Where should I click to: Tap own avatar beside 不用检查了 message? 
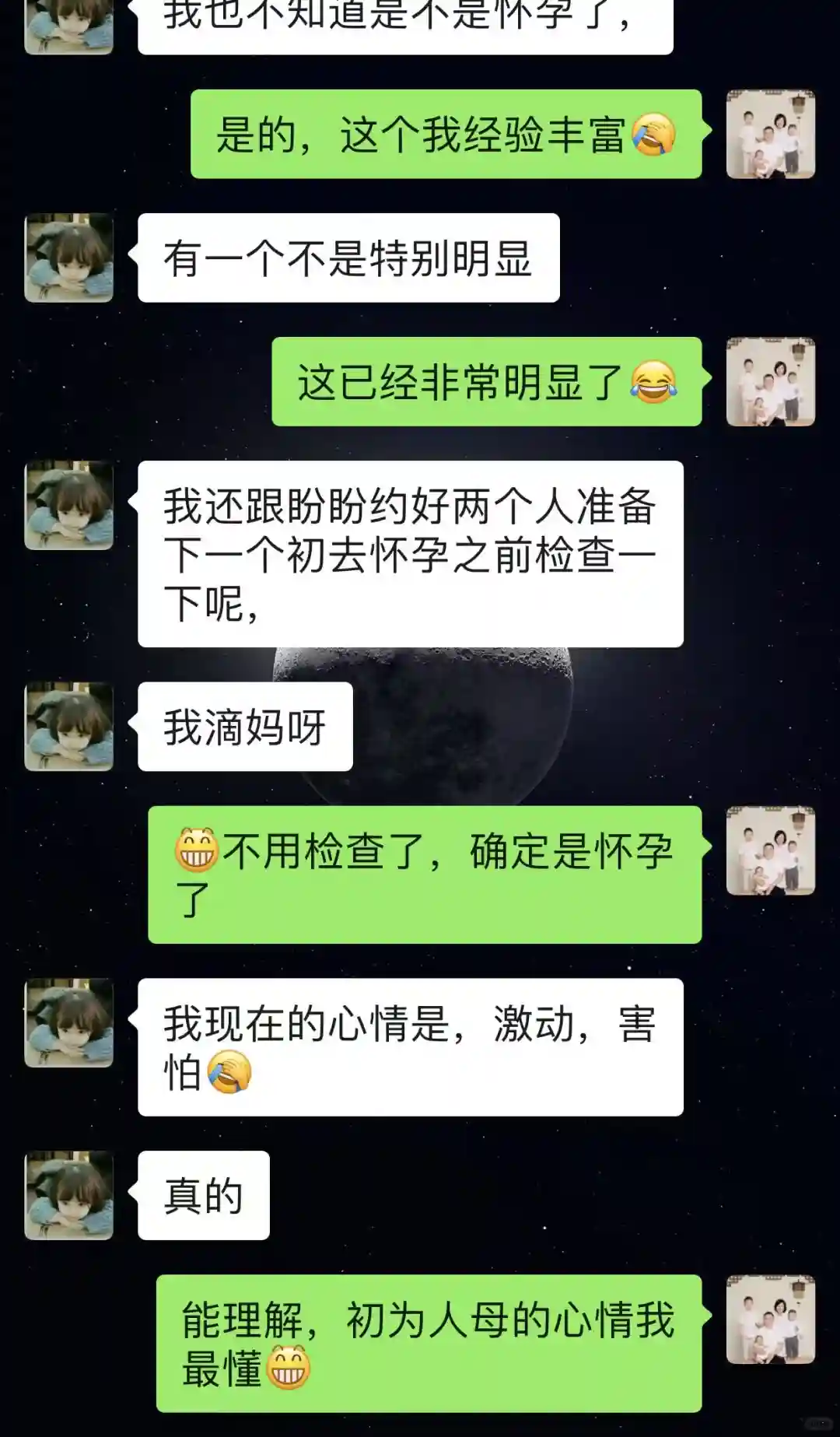pos(770,850)
